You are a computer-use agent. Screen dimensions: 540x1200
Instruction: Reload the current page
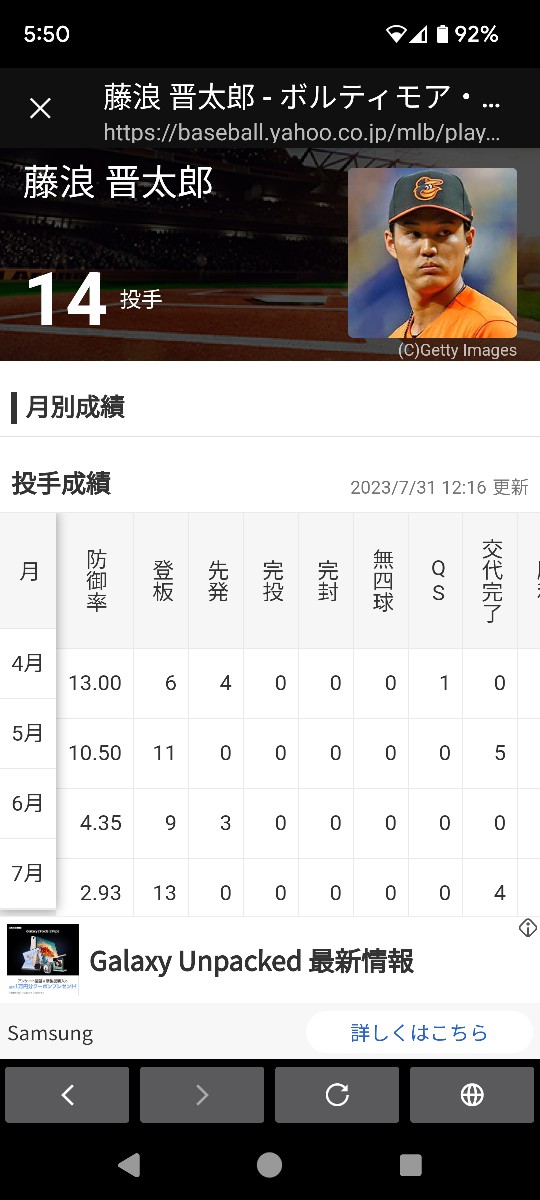point(337,1095)
